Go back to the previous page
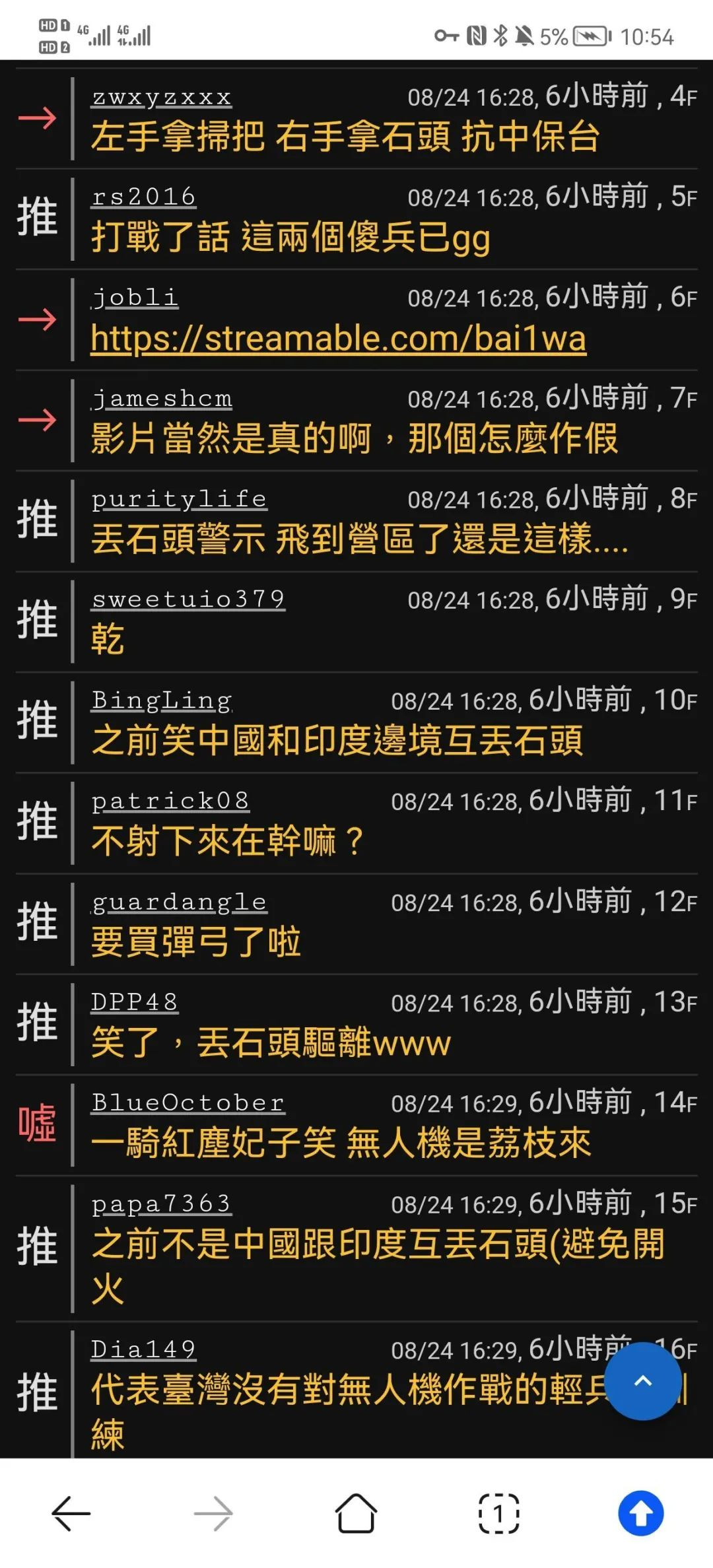The width and height of the screenshot is (713, 1568). (x=71, y=1513)
